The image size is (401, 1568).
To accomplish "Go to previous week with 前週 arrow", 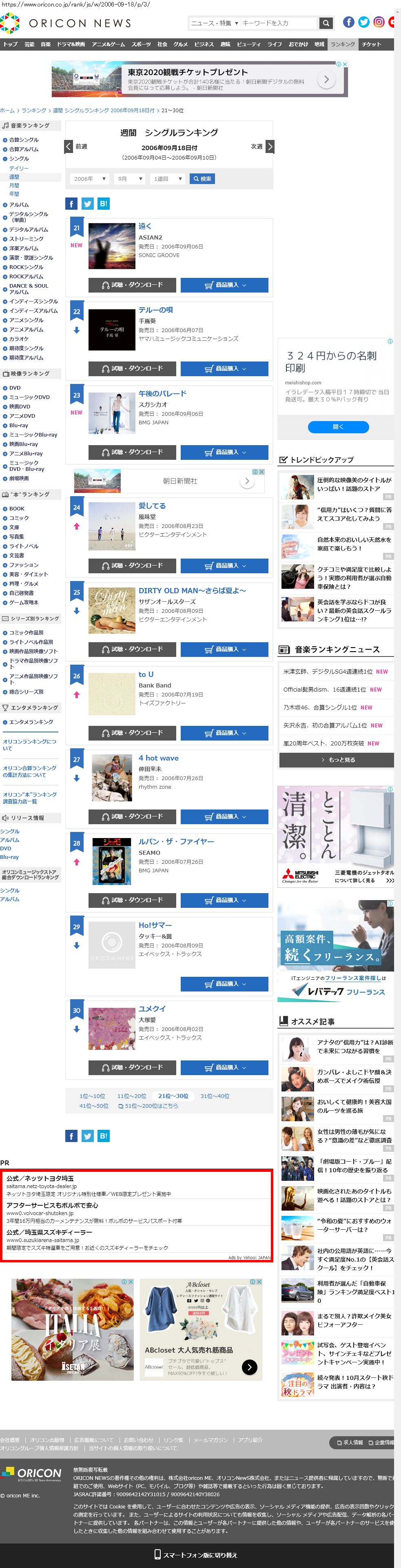I will click(69, 147).
